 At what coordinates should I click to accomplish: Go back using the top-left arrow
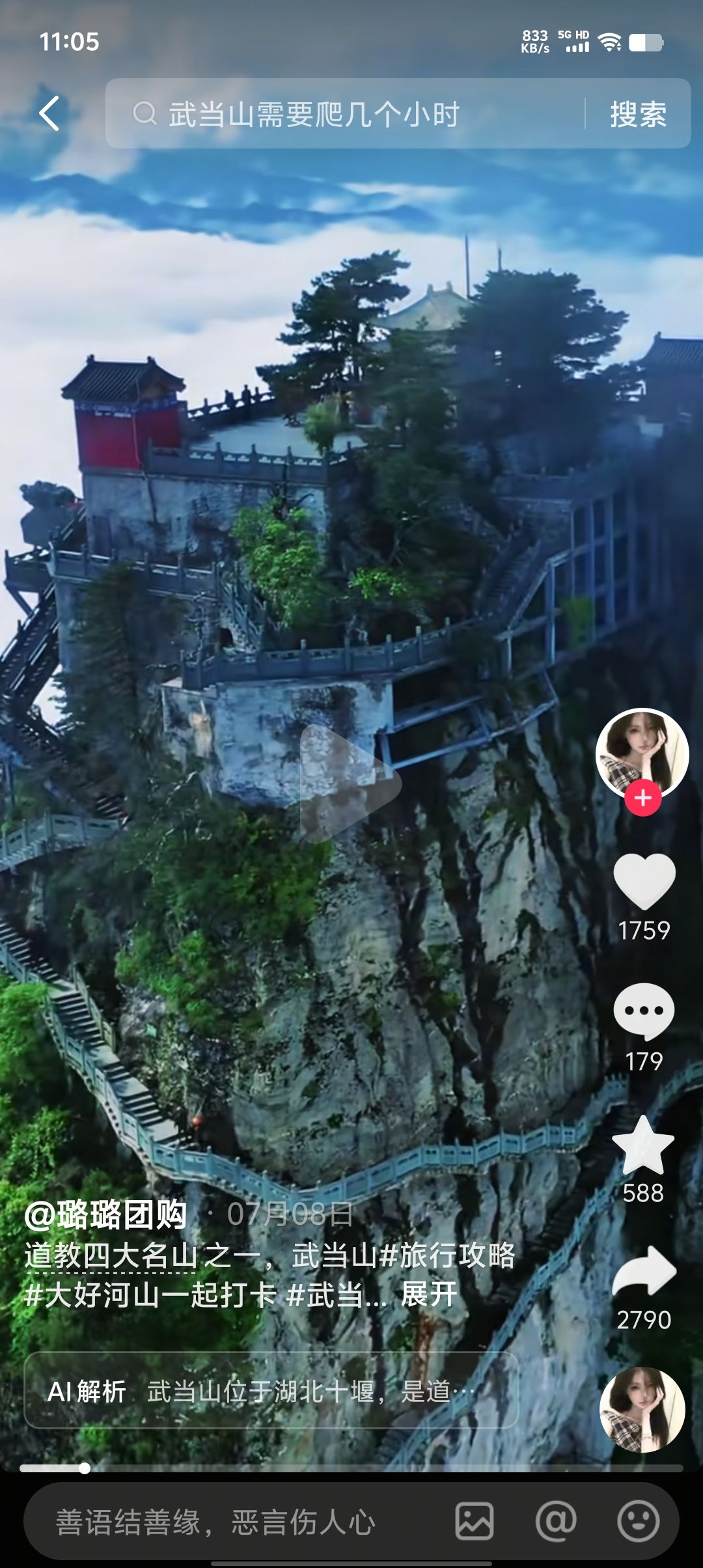49,114
